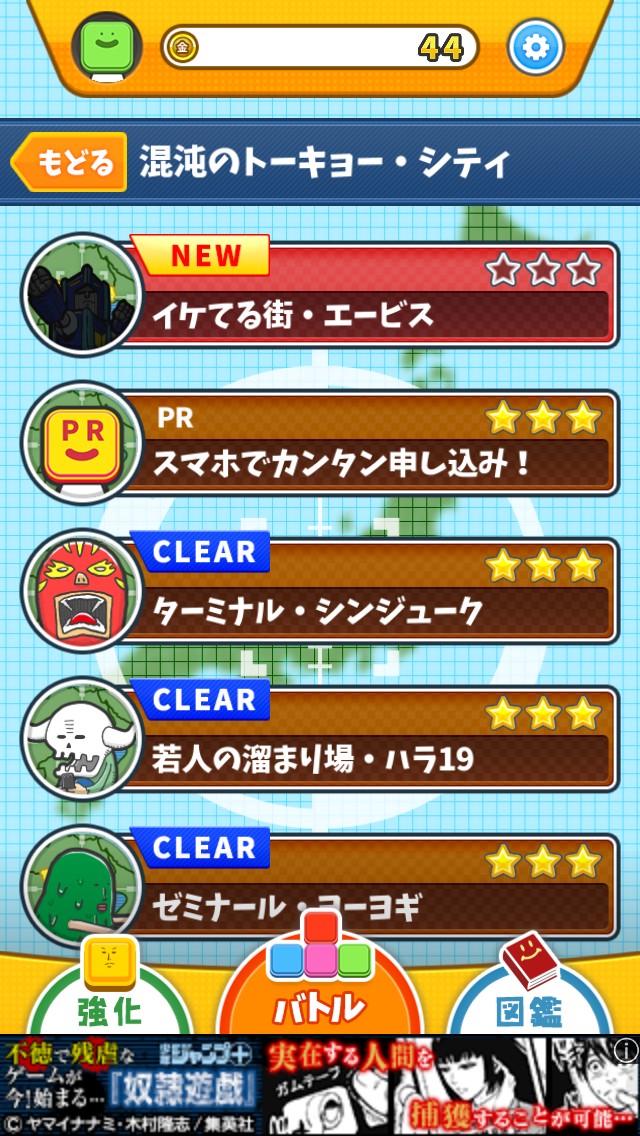Tap the green player avatar icon

107,47
